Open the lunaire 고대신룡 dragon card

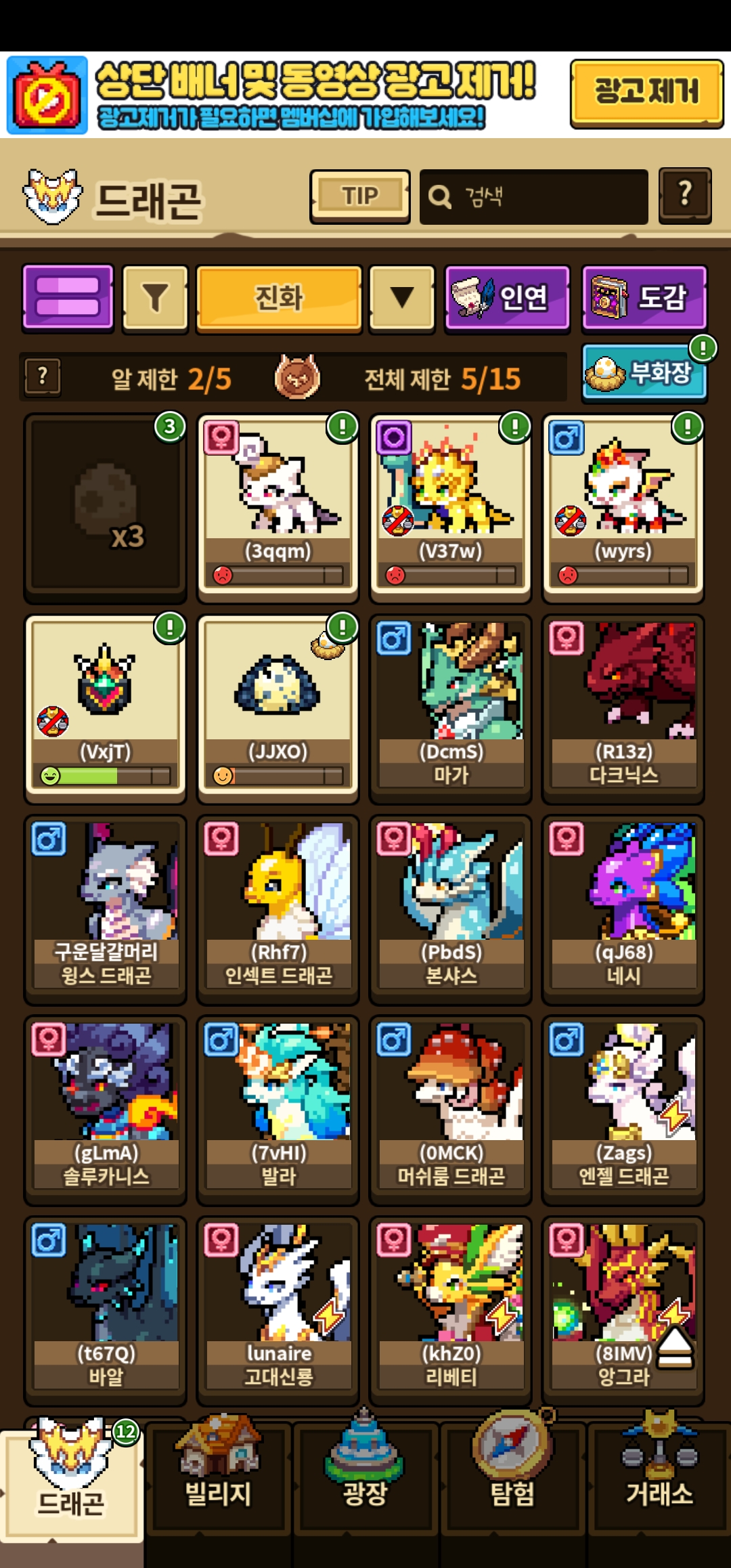278,1309
